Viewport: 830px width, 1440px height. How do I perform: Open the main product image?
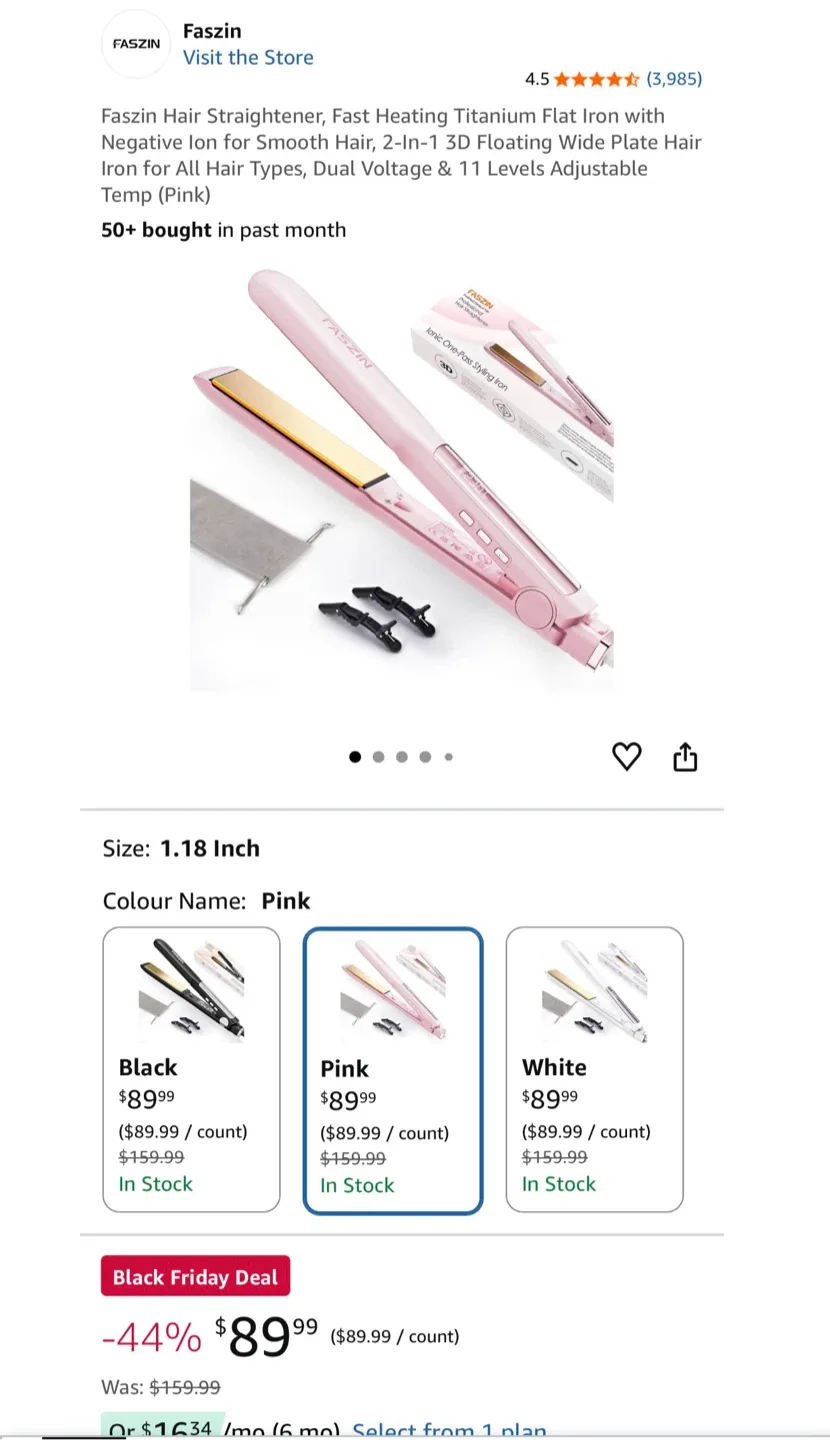(x=400, y=480)
